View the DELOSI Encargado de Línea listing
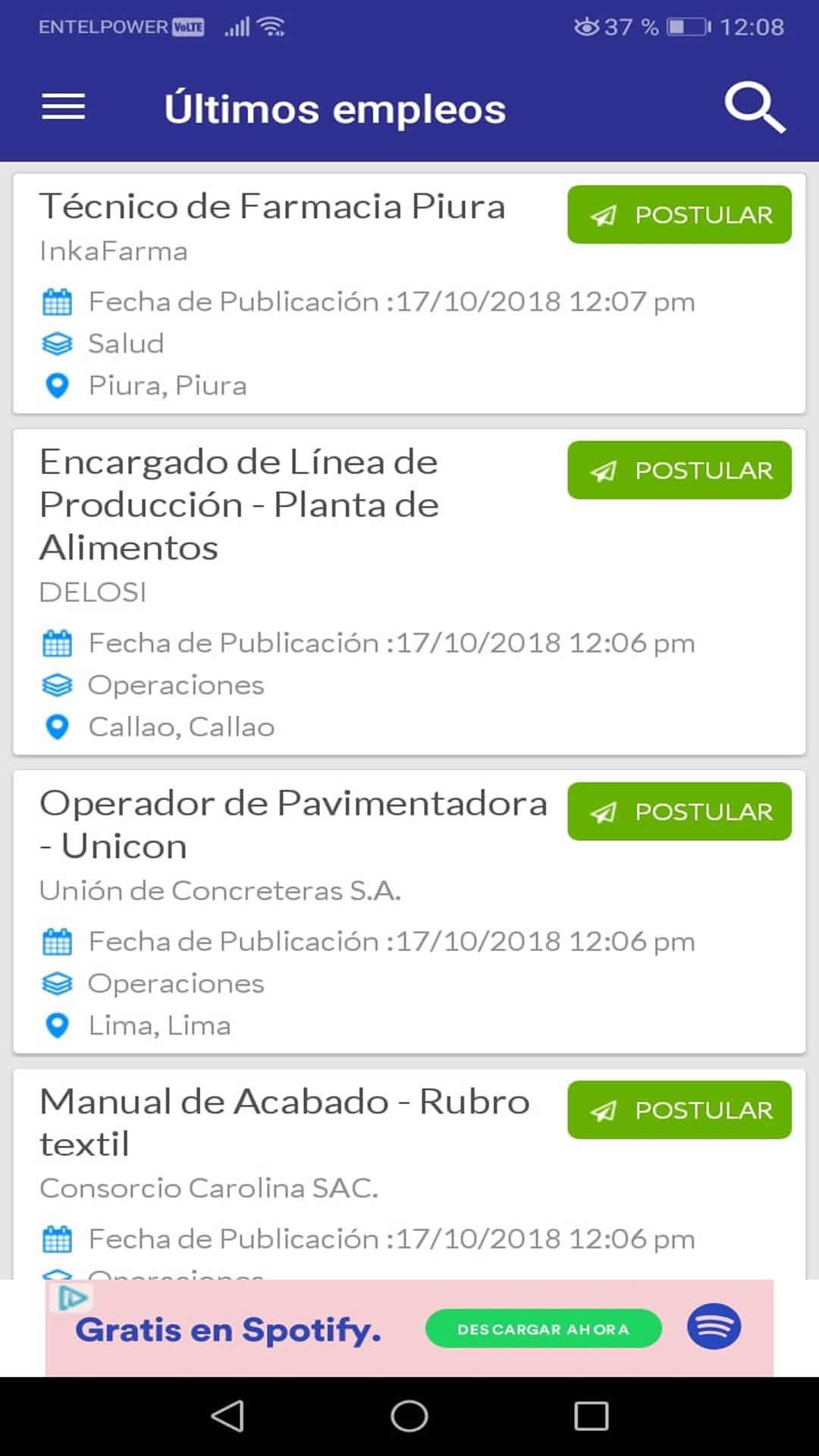 coord(409,592)
